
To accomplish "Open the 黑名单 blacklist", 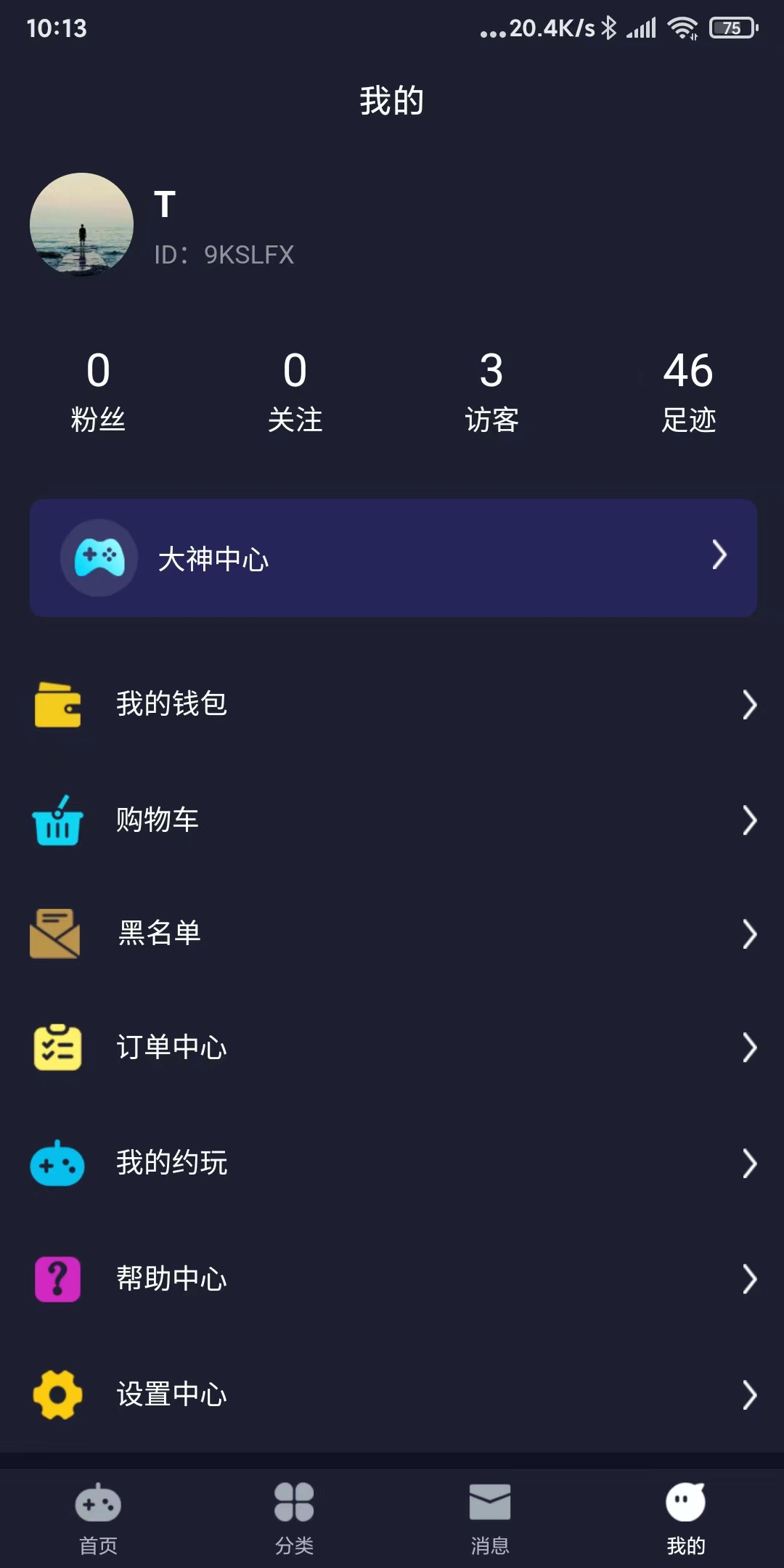I will [x=392, y=934].
